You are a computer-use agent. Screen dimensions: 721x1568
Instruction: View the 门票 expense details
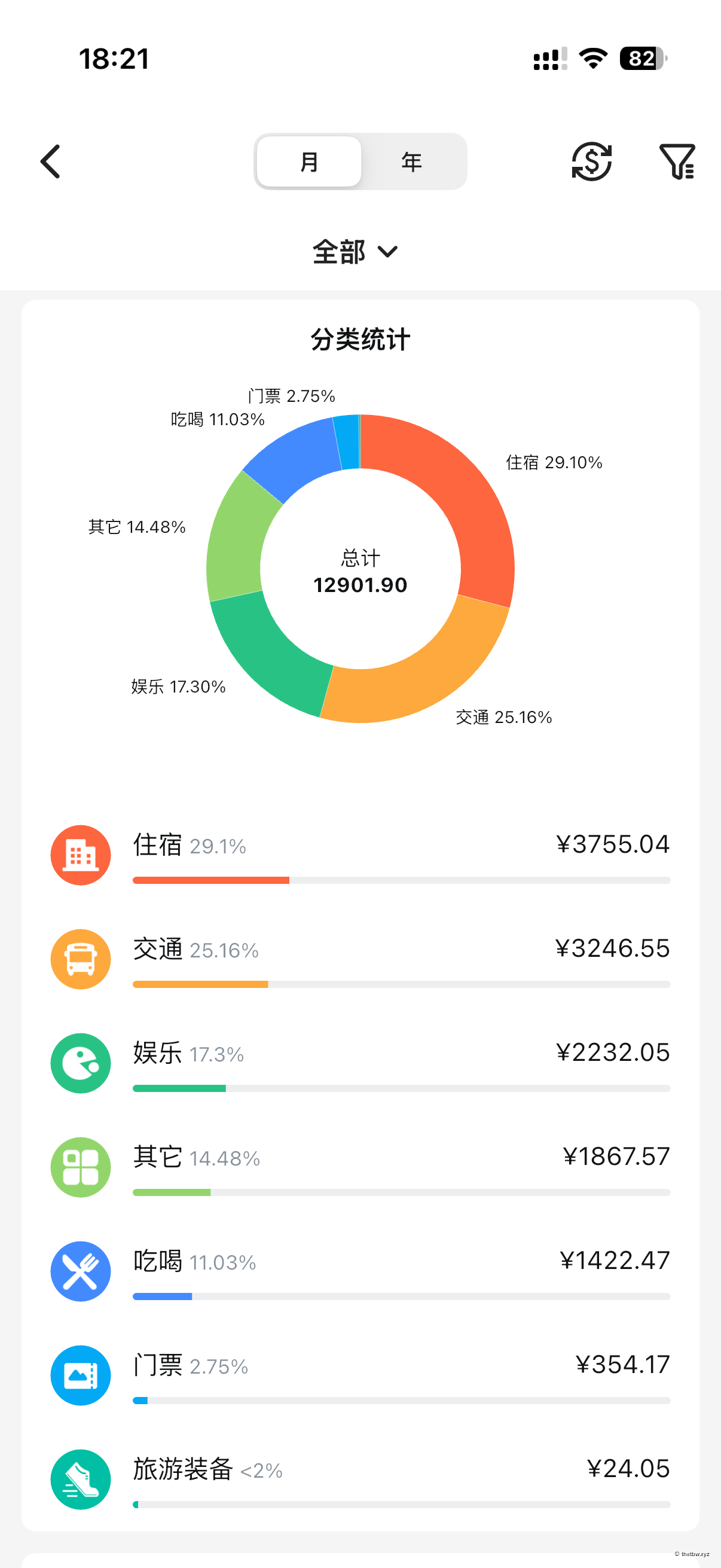360,1375
